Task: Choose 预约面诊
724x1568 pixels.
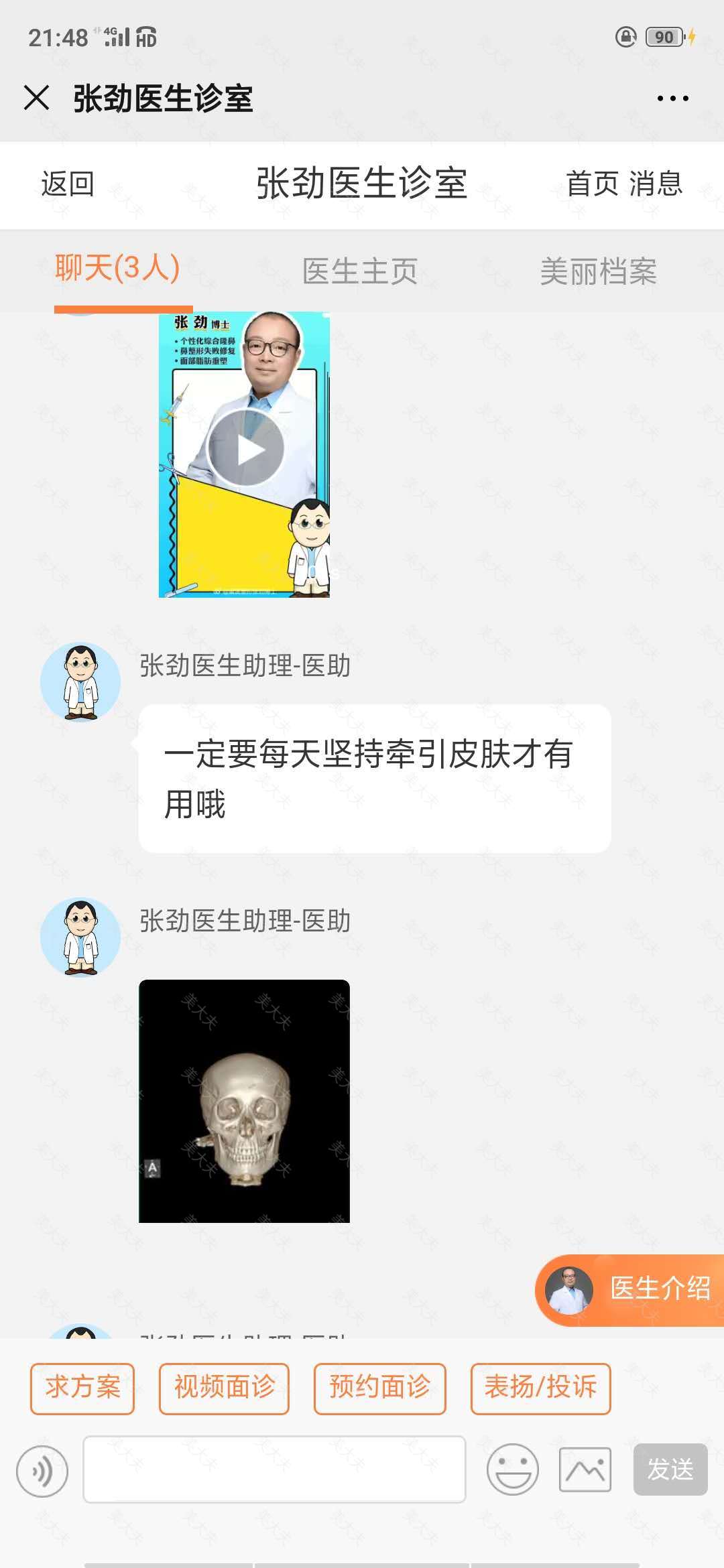Action: pos(379,1386)
